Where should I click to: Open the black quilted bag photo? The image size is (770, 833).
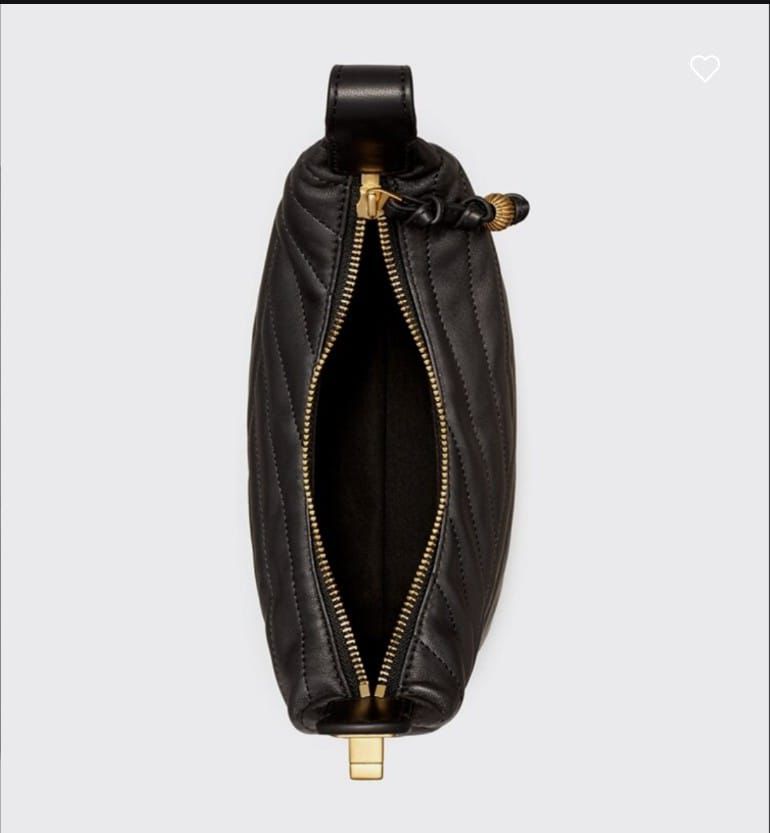[x=385, y=420]
